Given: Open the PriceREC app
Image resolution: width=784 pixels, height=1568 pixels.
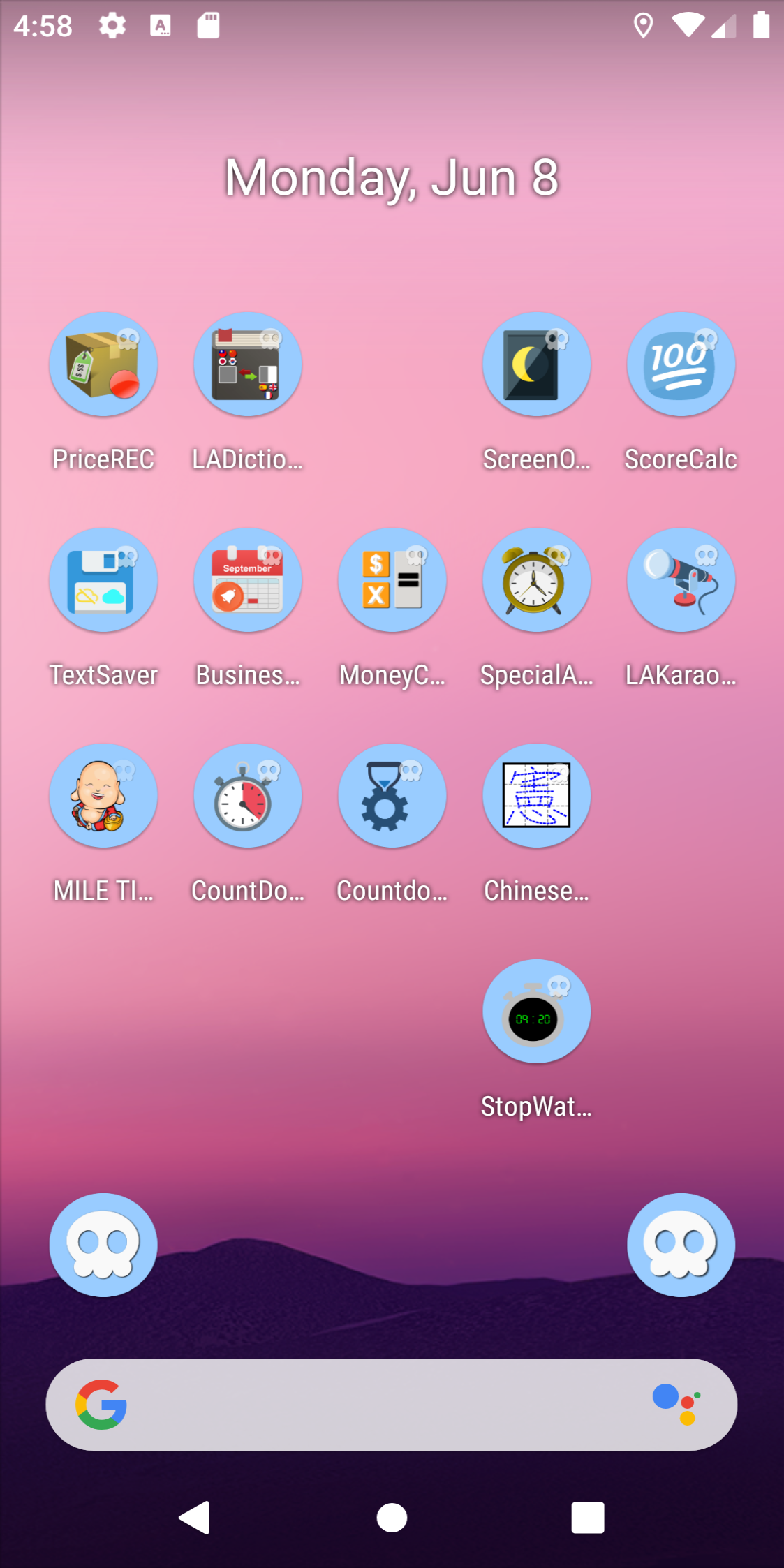Looking at the screenshot, I should (x=103, y=364).
